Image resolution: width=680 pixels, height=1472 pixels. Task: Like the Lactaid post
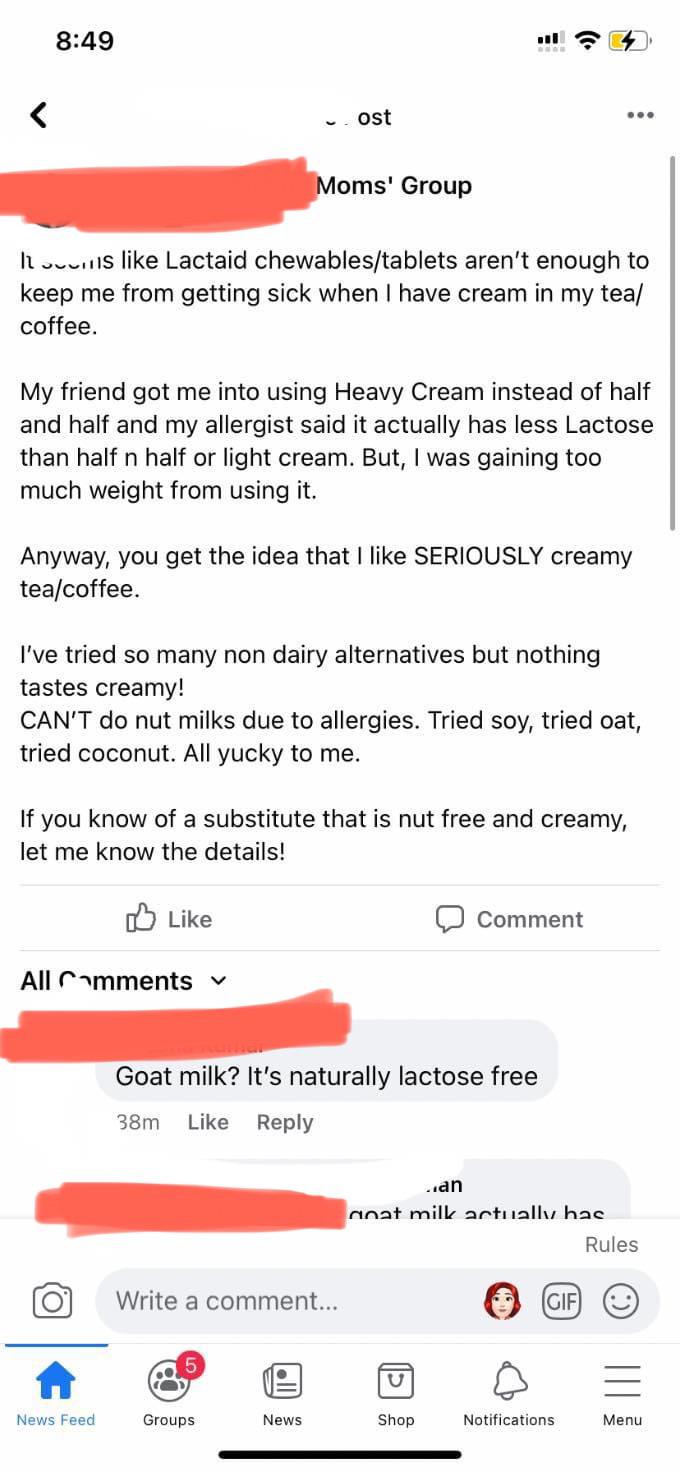[169, 919]
